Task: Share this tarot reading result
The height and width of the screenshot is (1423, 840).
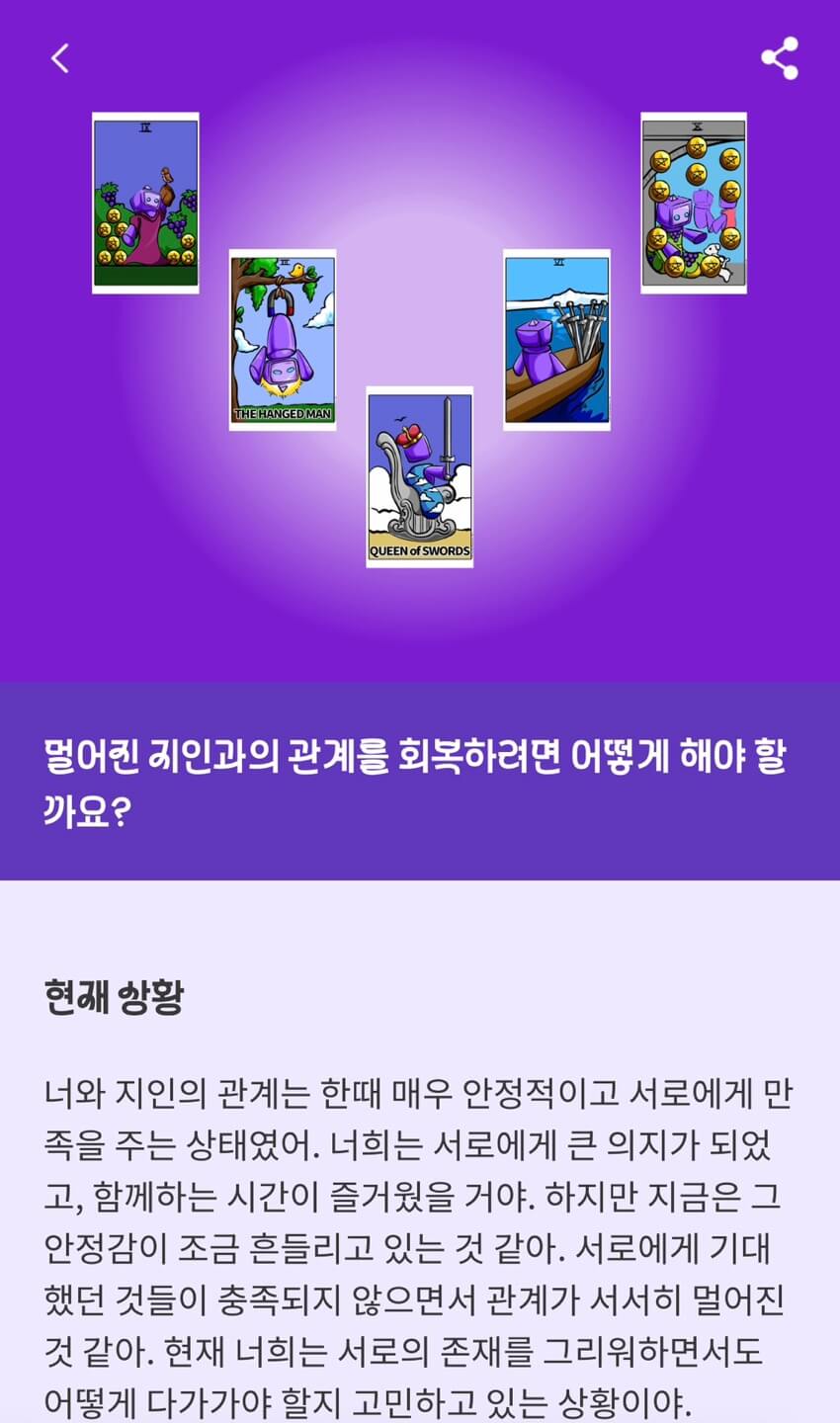Action: click(x=779, y=58)
